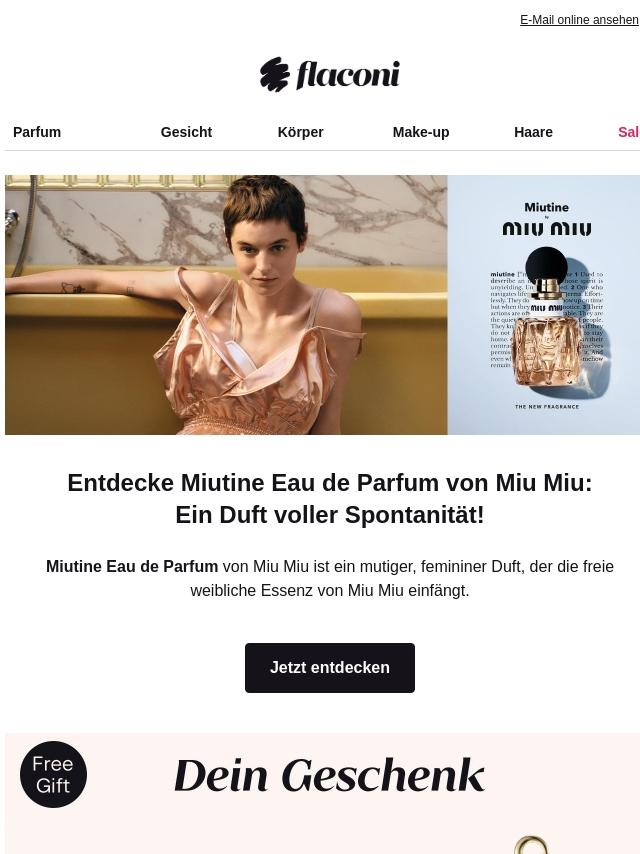640x854 pixels.
Task: Go to the Gesicht category
Action: point(186,132)
